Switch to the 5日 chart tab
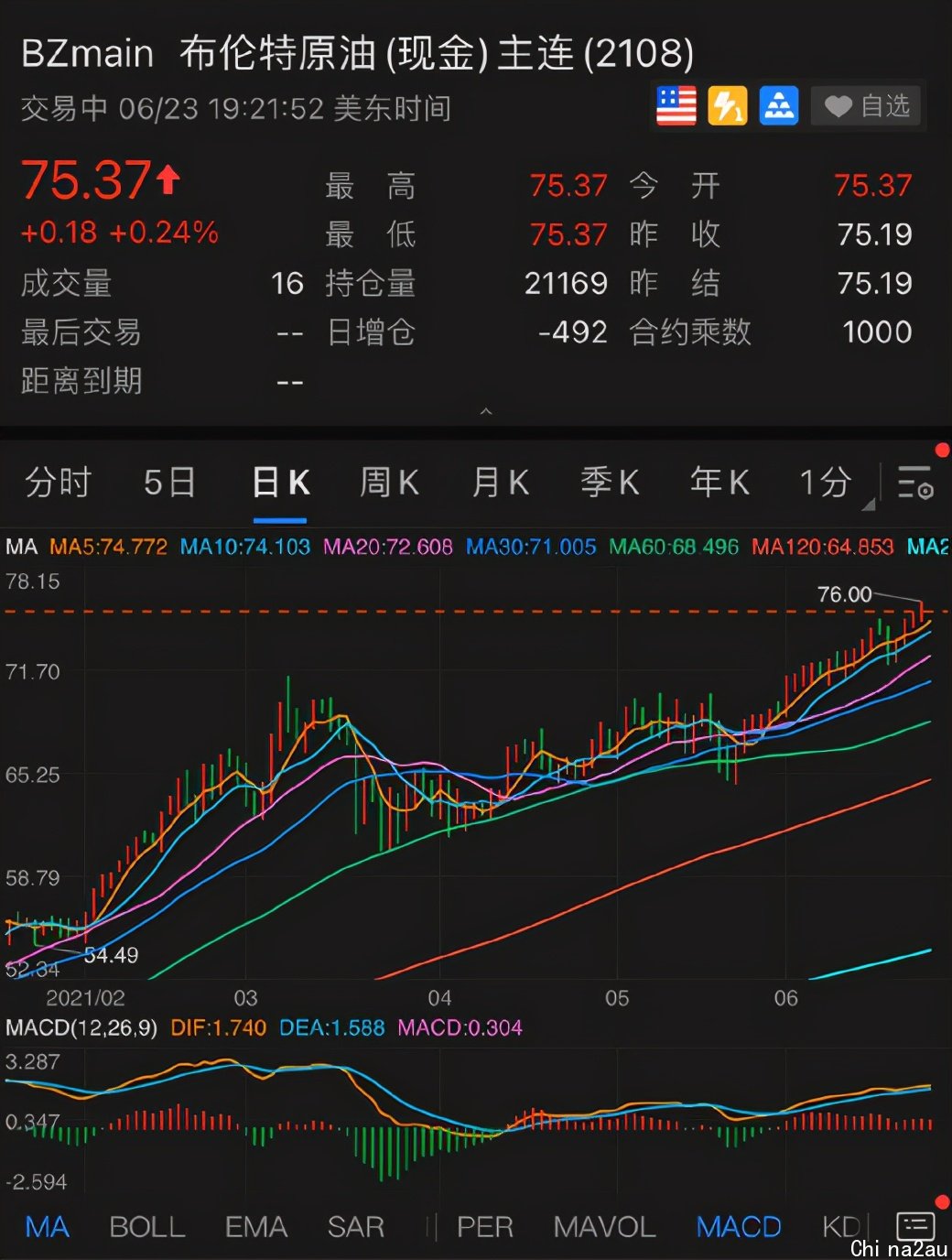 [169, 482]
